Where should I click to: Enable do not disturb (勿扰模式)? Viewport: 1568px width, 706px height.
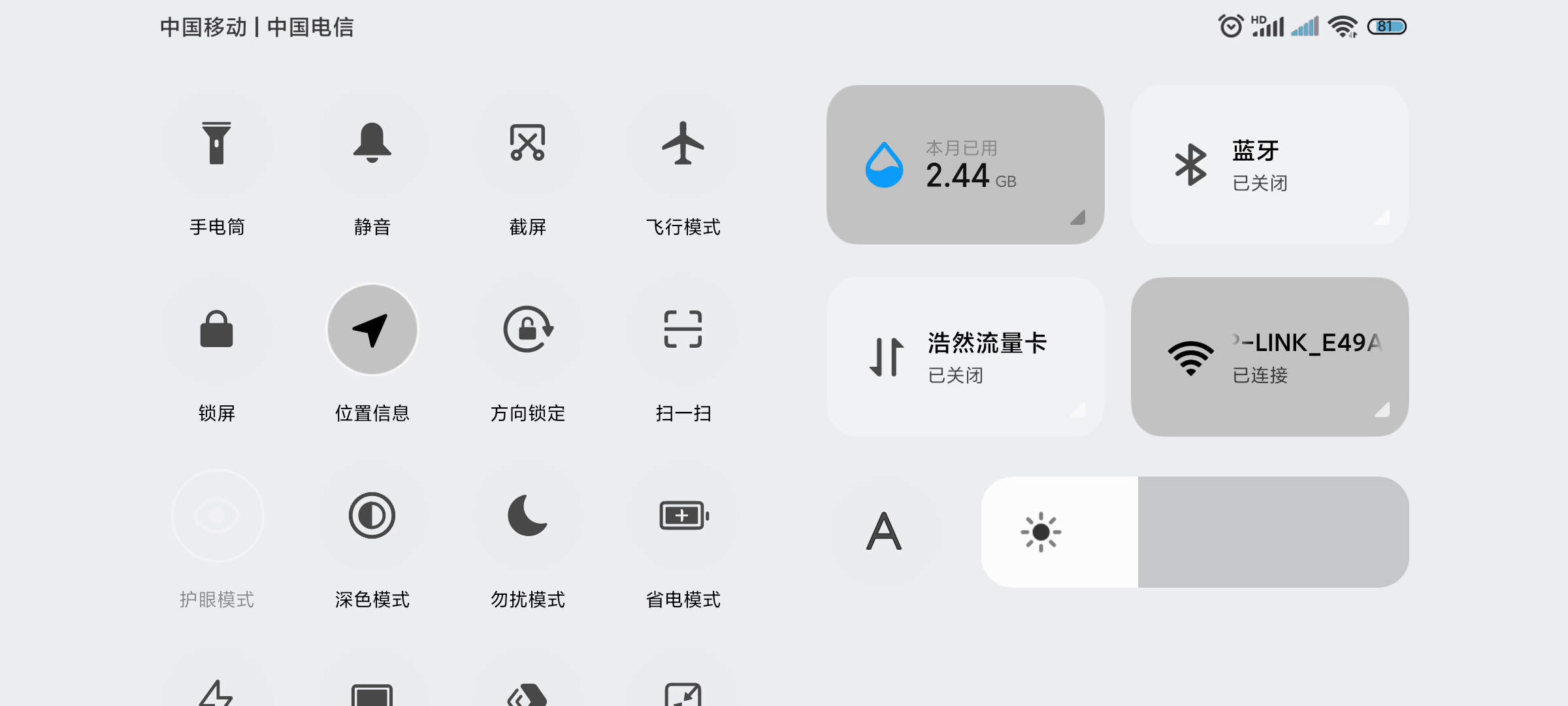pyautogui.click(x=527, y=516)
